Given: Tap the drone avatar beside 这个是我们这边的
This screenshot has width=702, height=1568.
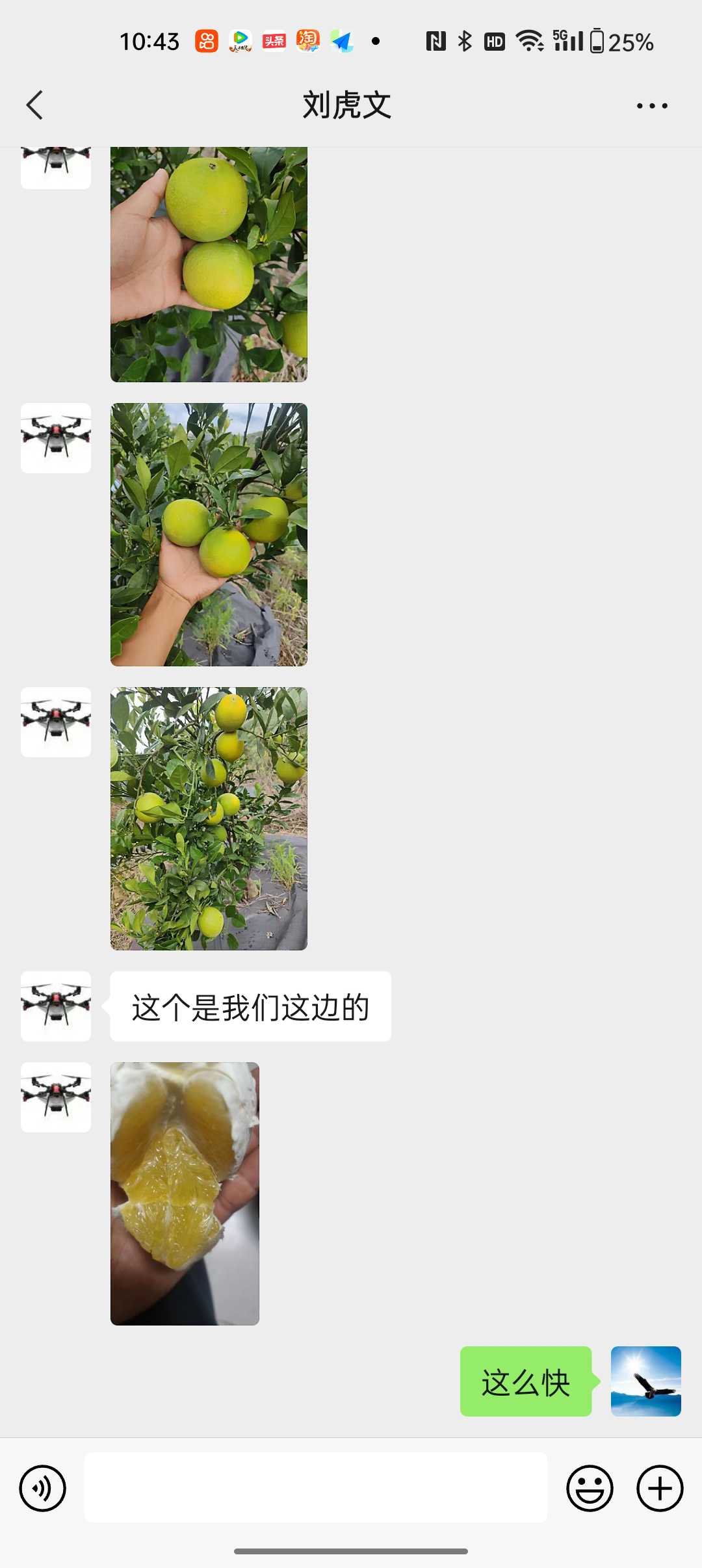Looking at the screenshot, I should pyautogui.click(x=56, y=1006).
